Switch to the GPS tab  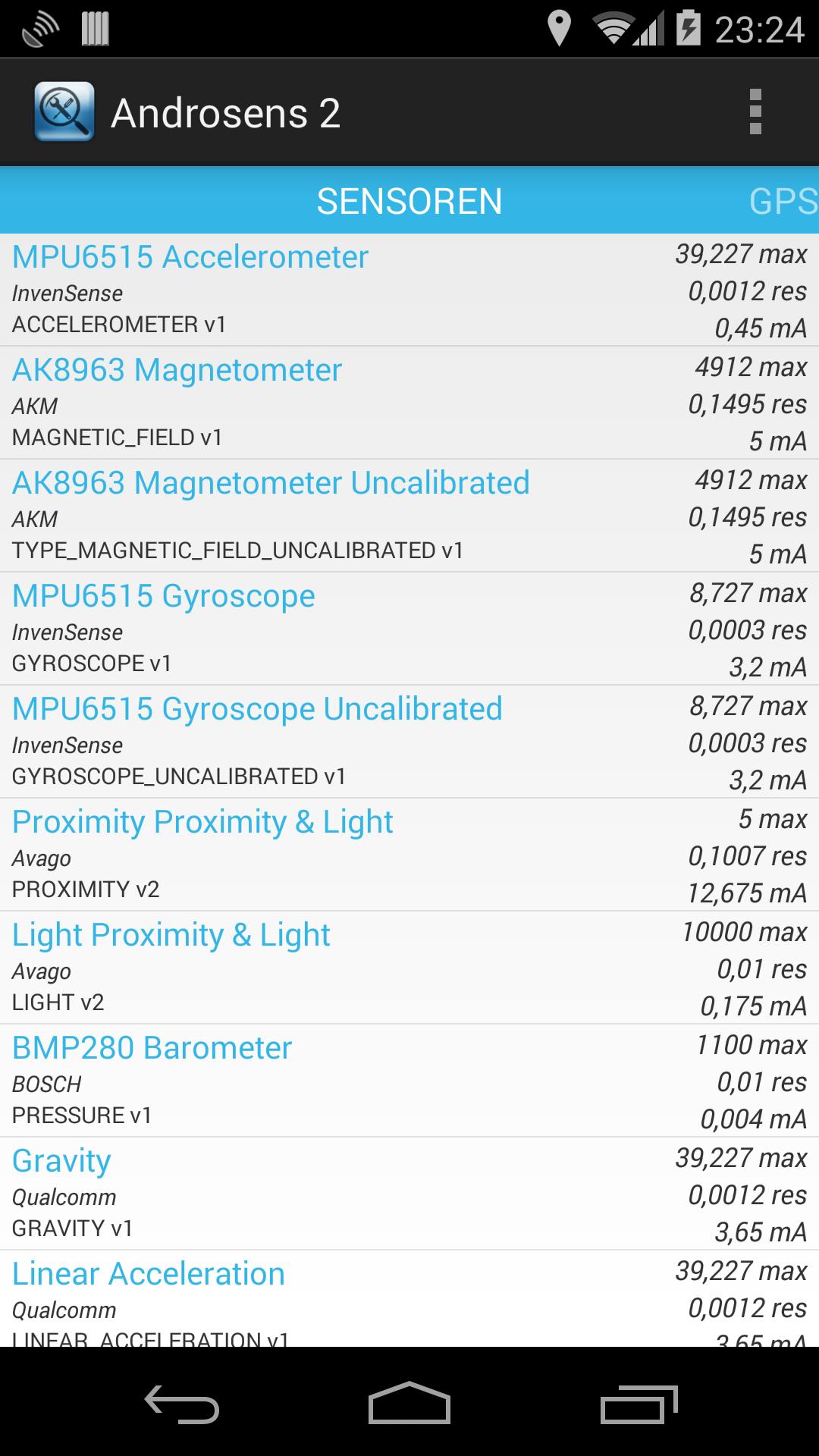783,201
